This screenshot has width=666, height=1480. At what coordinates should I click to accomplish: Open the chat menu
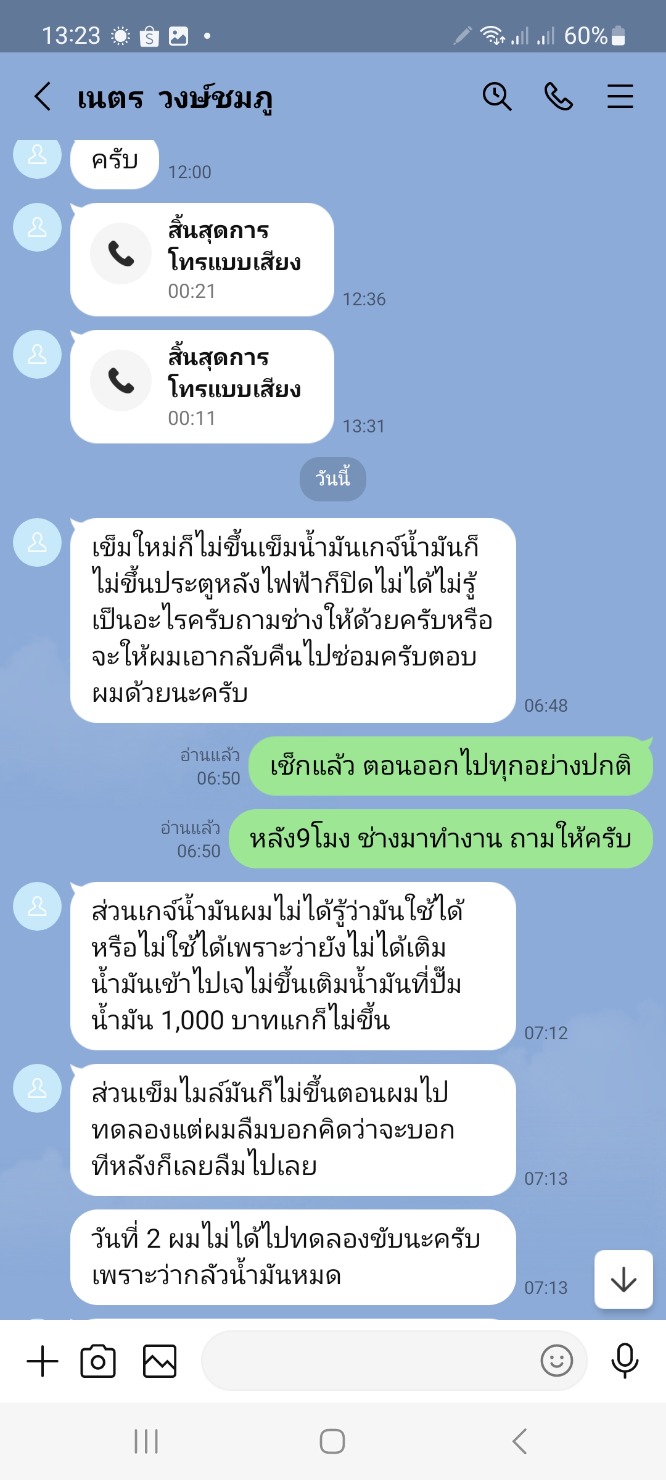[x=620, y=97]
